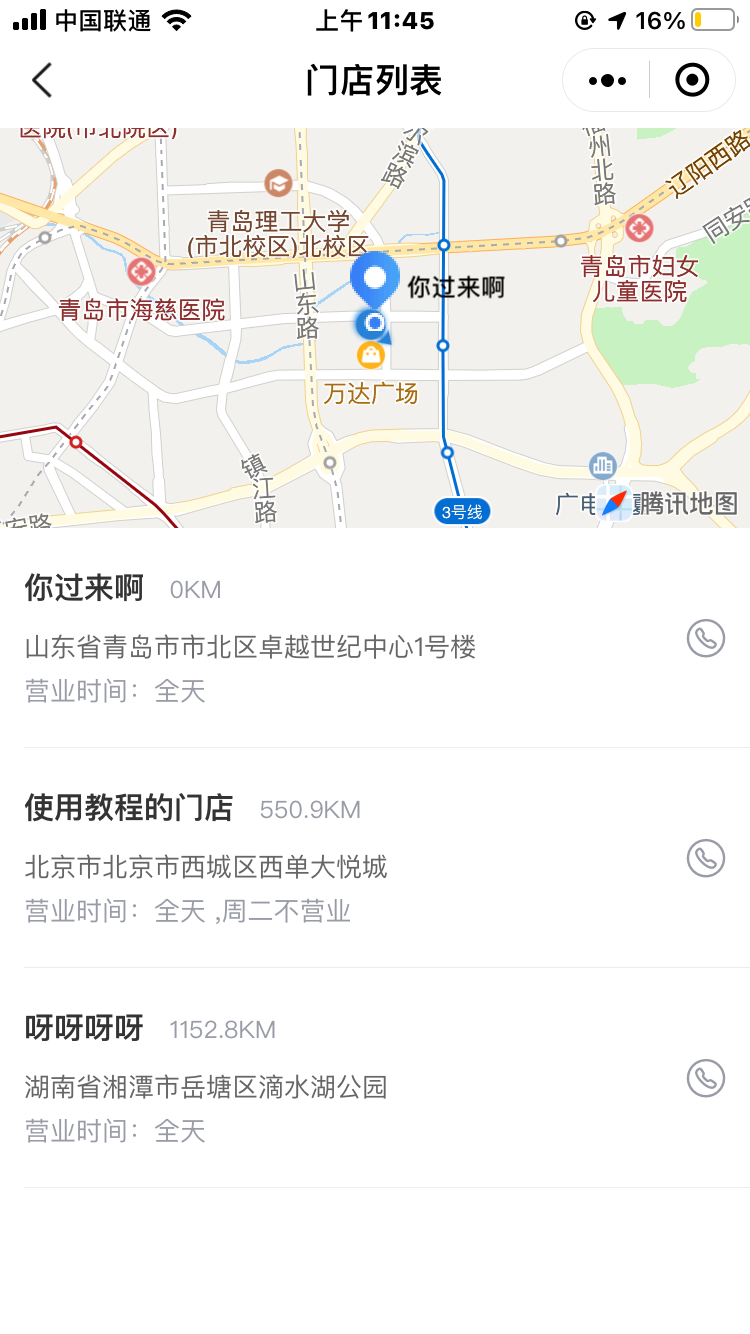Screen dimensions: 750x1334
Task: Go back using the top-left arrow
Action: click(x=41, y=80)
